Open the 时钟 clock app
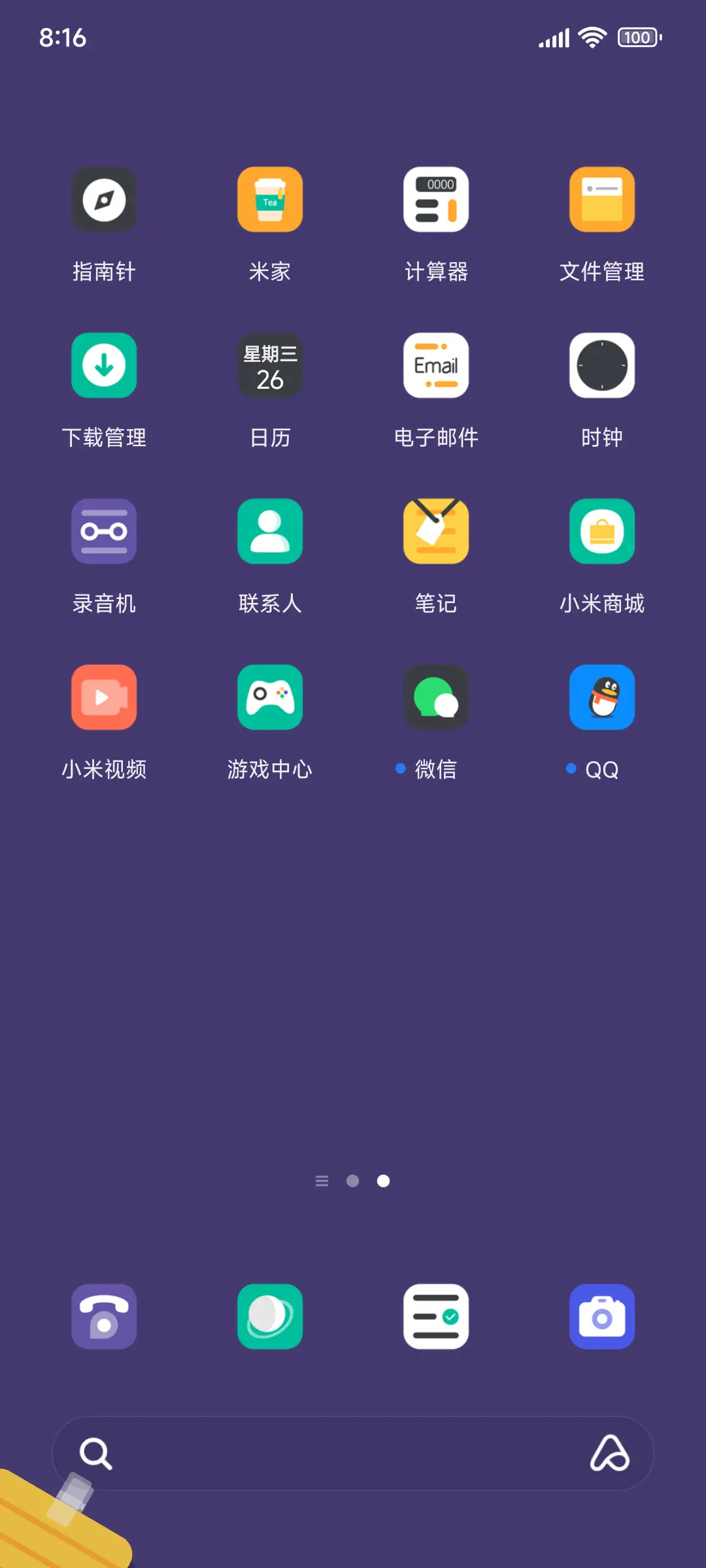706x1568 pixels. point(602,365)
